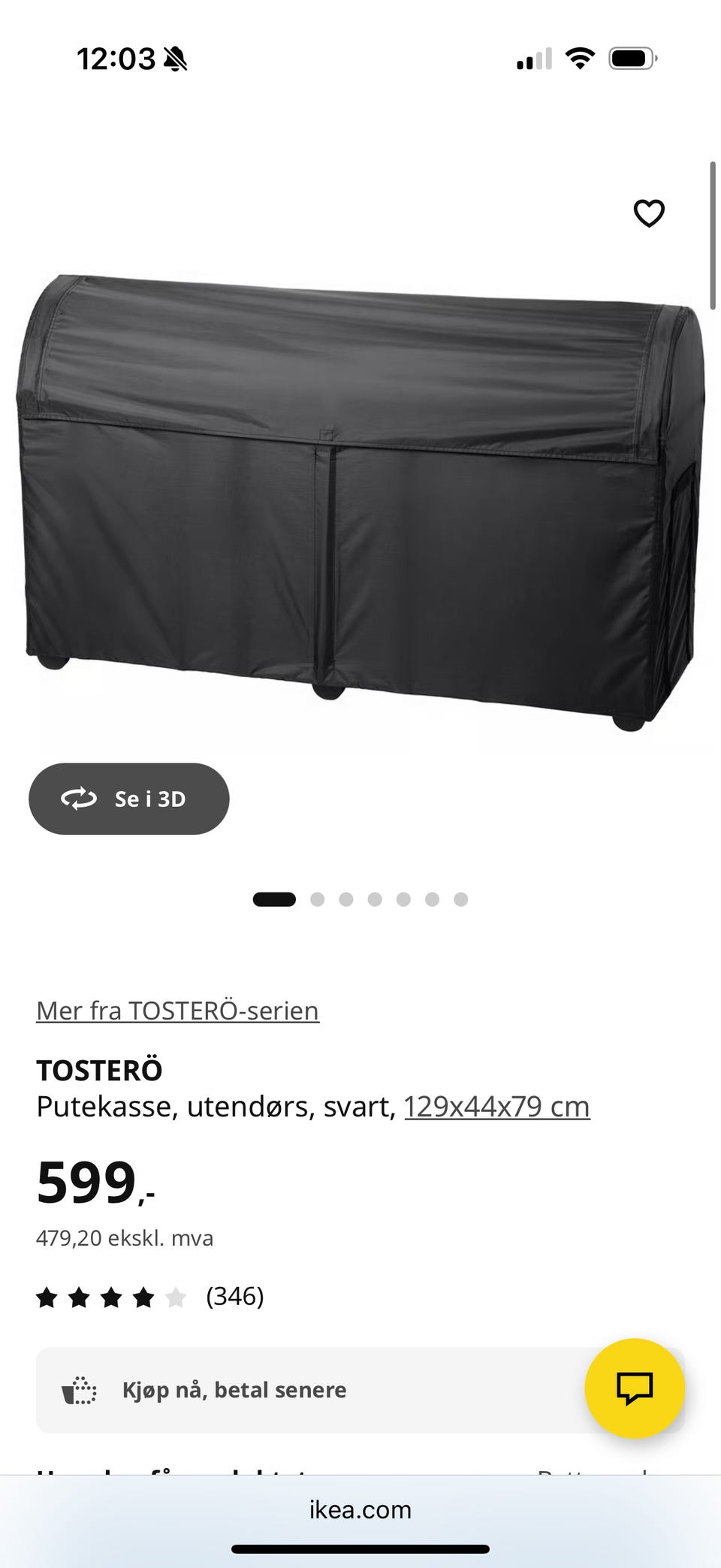Image resolution: width=721 pixels, height=1568 pixels.
Task: Open the Mer fra TOSTERÖ-serien link
Action: click(178, 1011)
